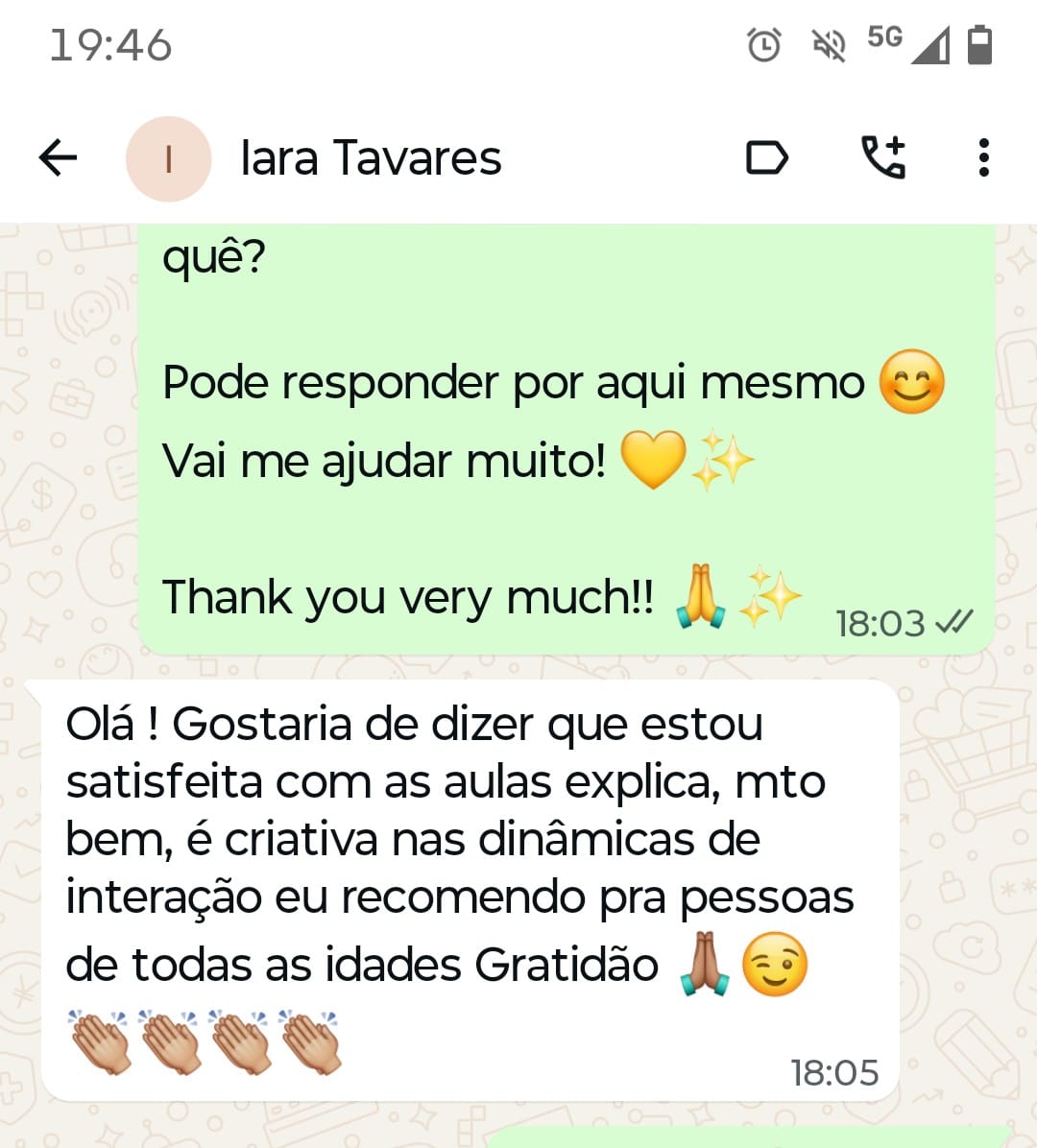1037x1148 pixels.
Task: Tap the label tag icon
Action: point(766,158)
